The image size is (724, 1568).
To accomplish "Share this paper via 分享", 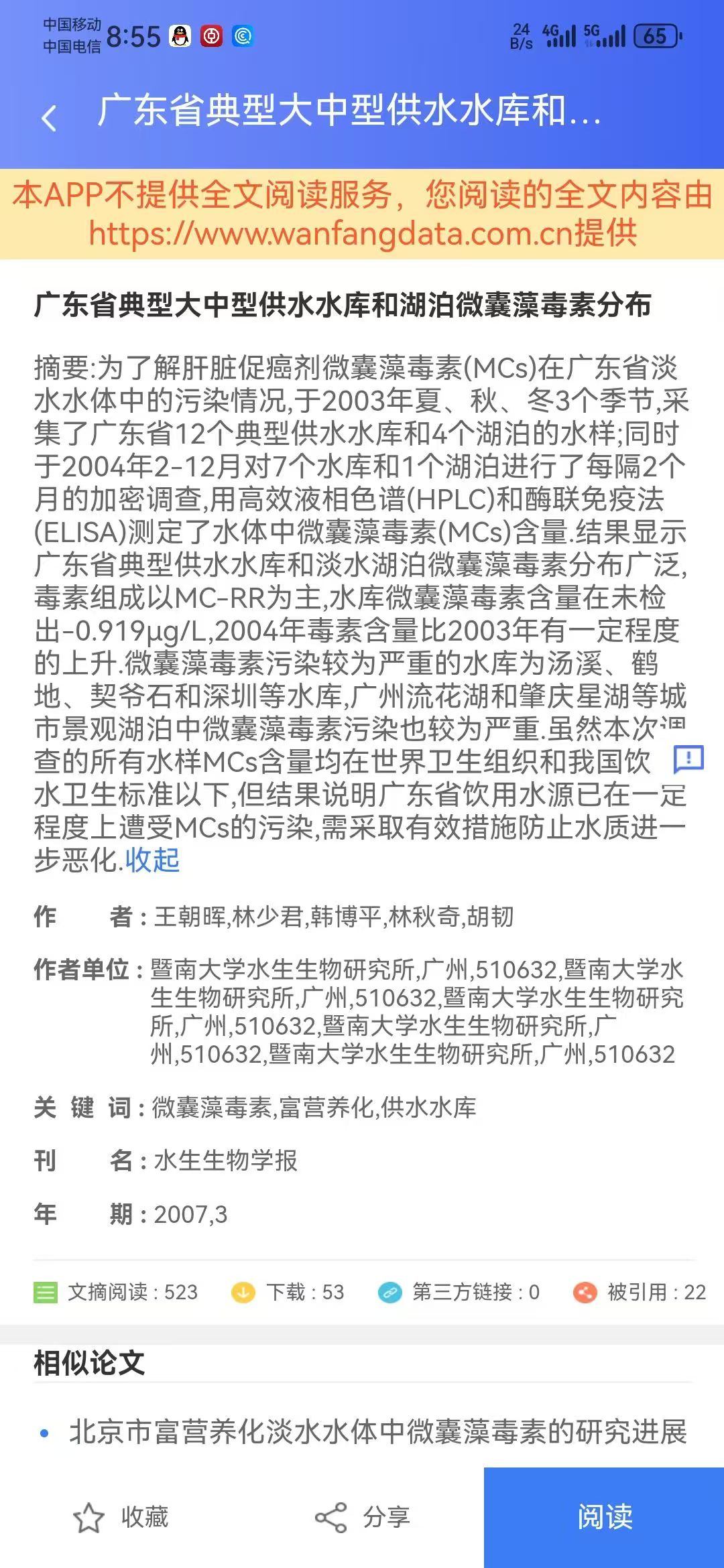I will click(x=363, y=1517).
